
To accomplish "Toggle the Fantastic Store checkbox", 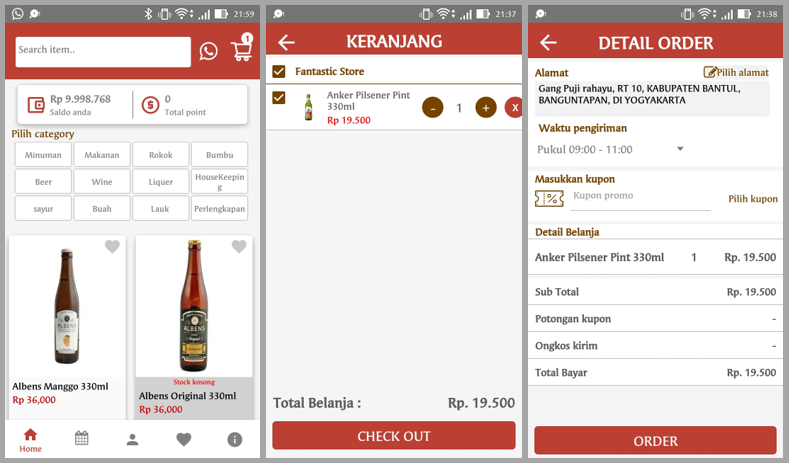I will pyautogui.click(x=279, y=72).
